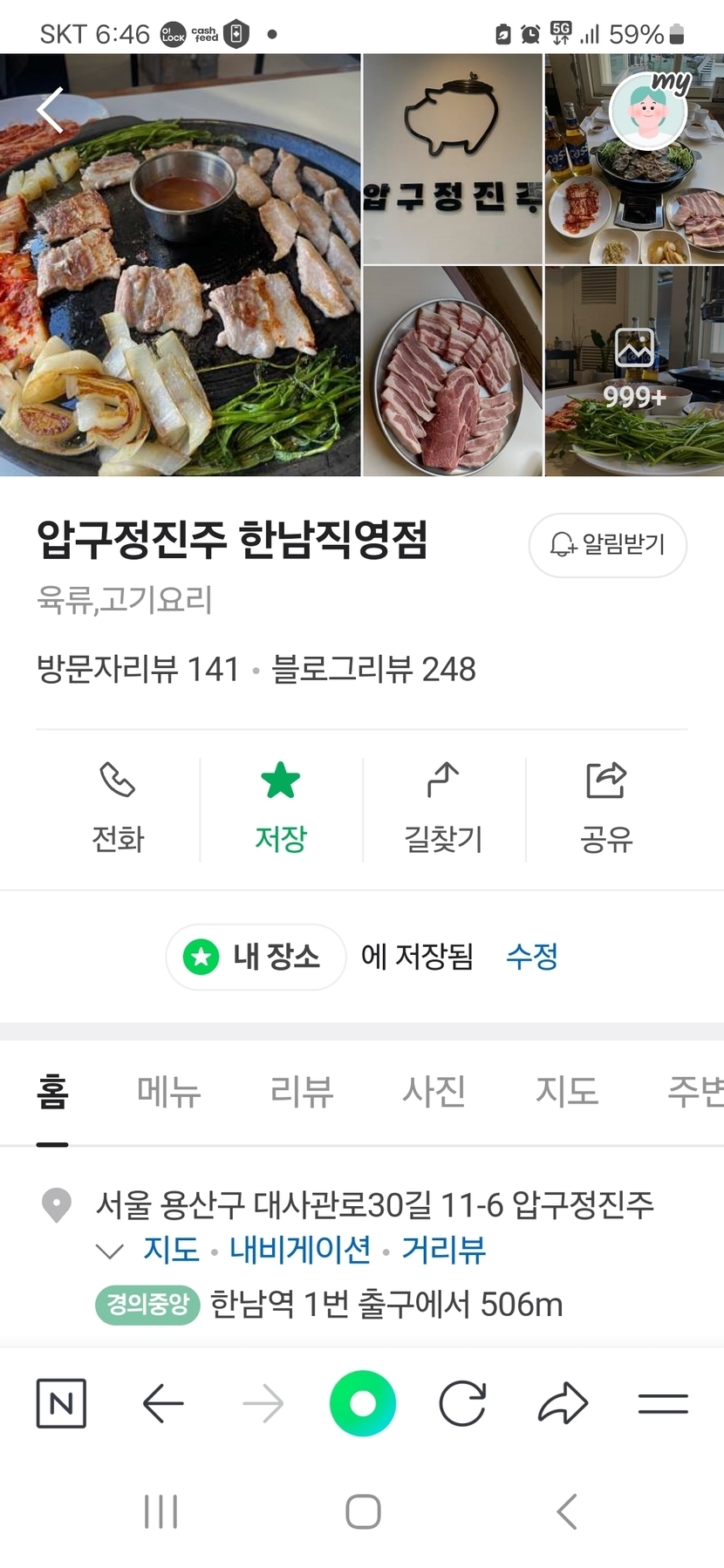Reload the page in browser toolbar
The width and height of the screenshot is (724, 1568).
point(462,1403)
